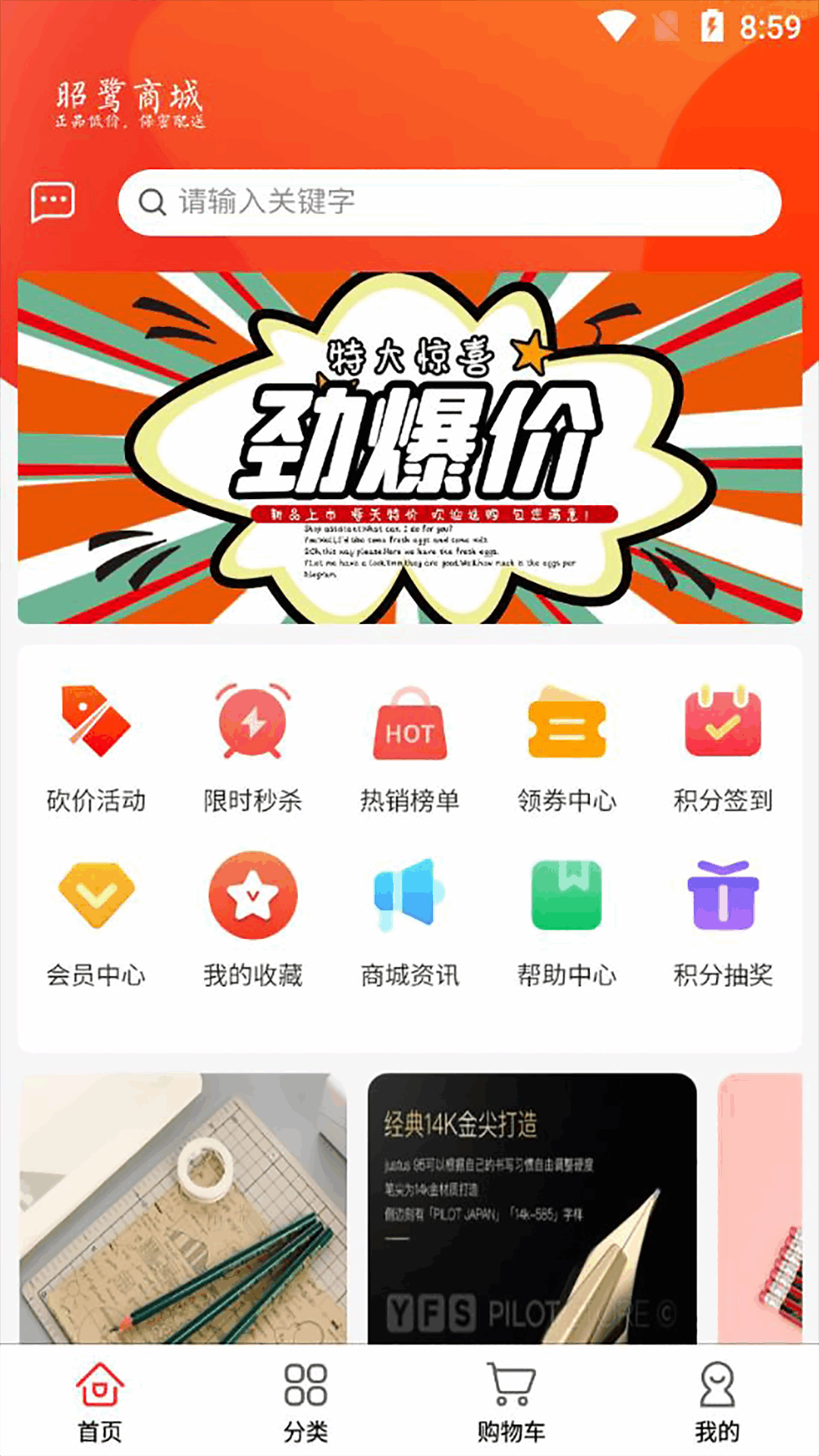Open 积分签到 points check-in
The height and width of the screenshot is (1456, 819).
click(723, 747)
